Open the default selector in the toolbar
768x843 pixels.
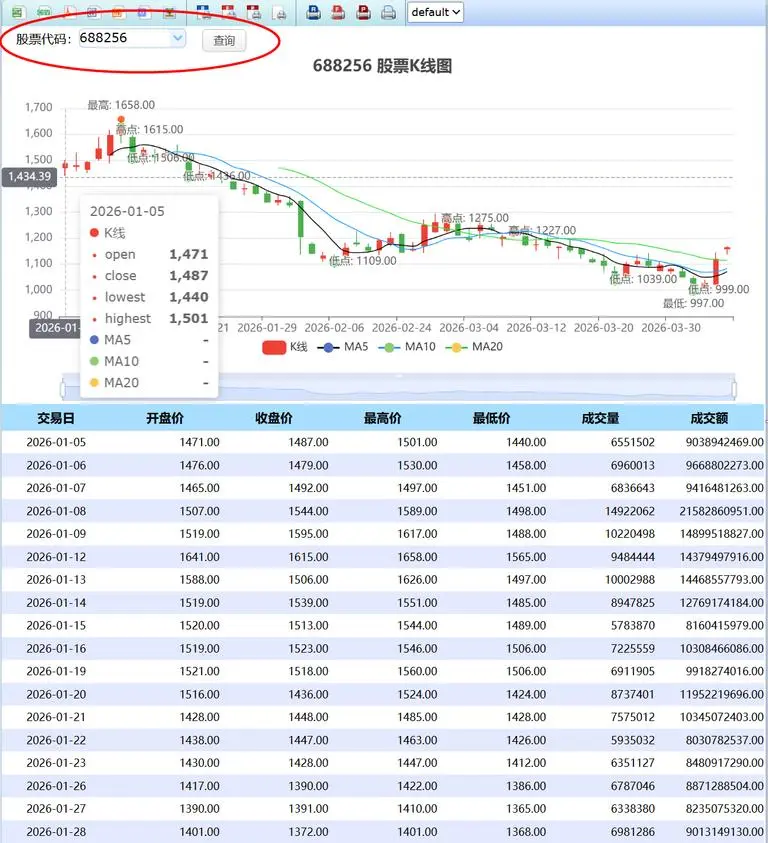point(436,12)
